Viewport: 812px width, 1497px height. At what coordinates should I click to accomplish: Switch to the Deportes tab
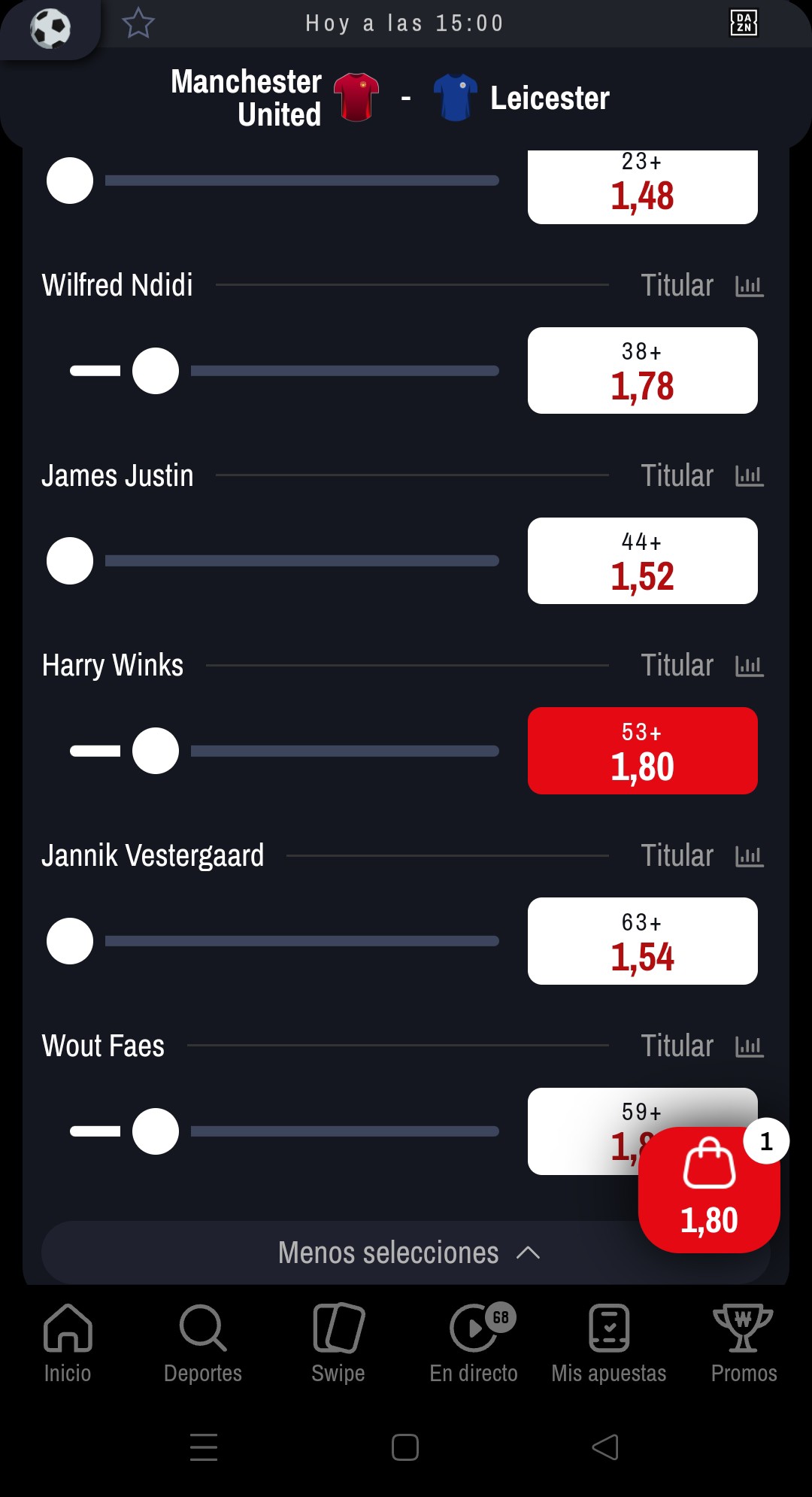click(x=203, y=1344)
